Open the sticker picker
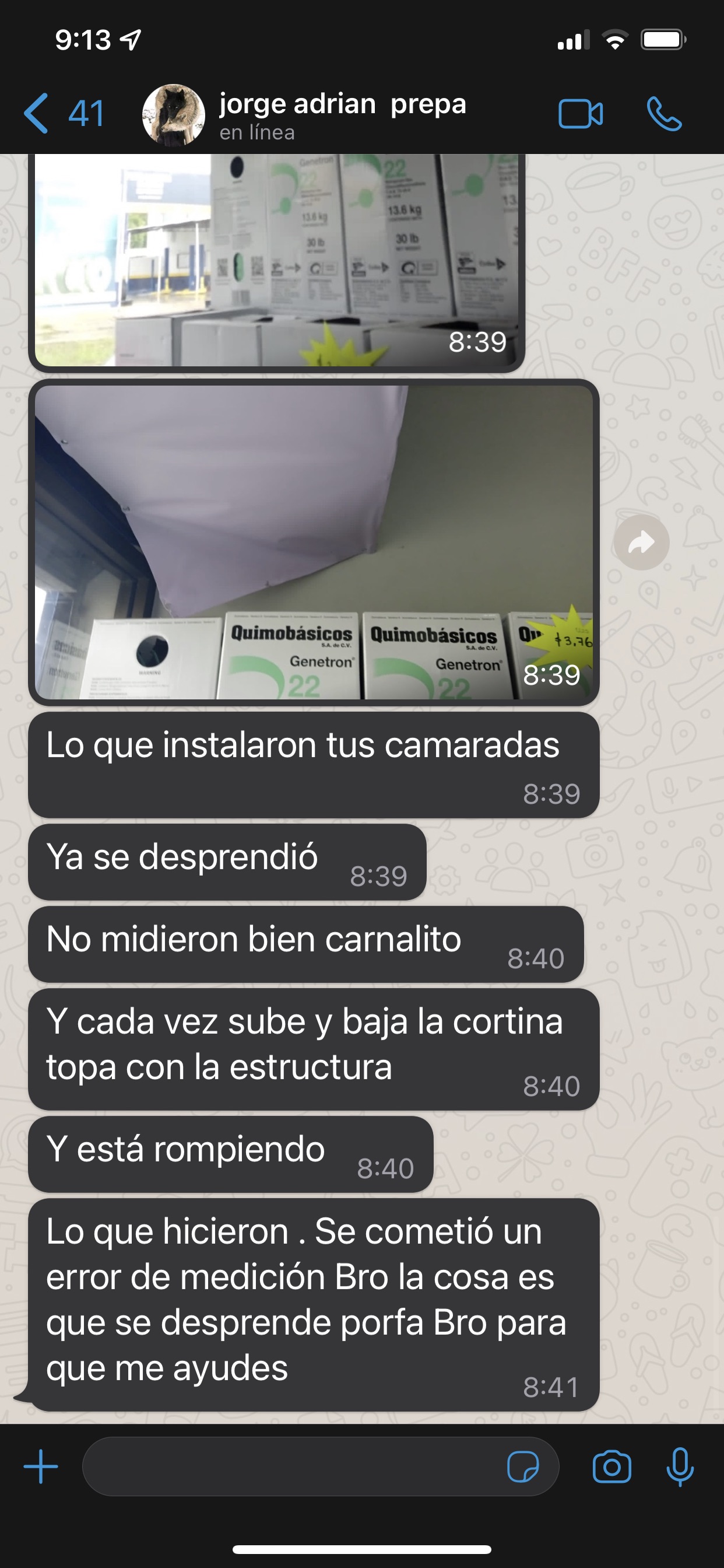The image size is (724, 1568). [x=523, y=1467]
